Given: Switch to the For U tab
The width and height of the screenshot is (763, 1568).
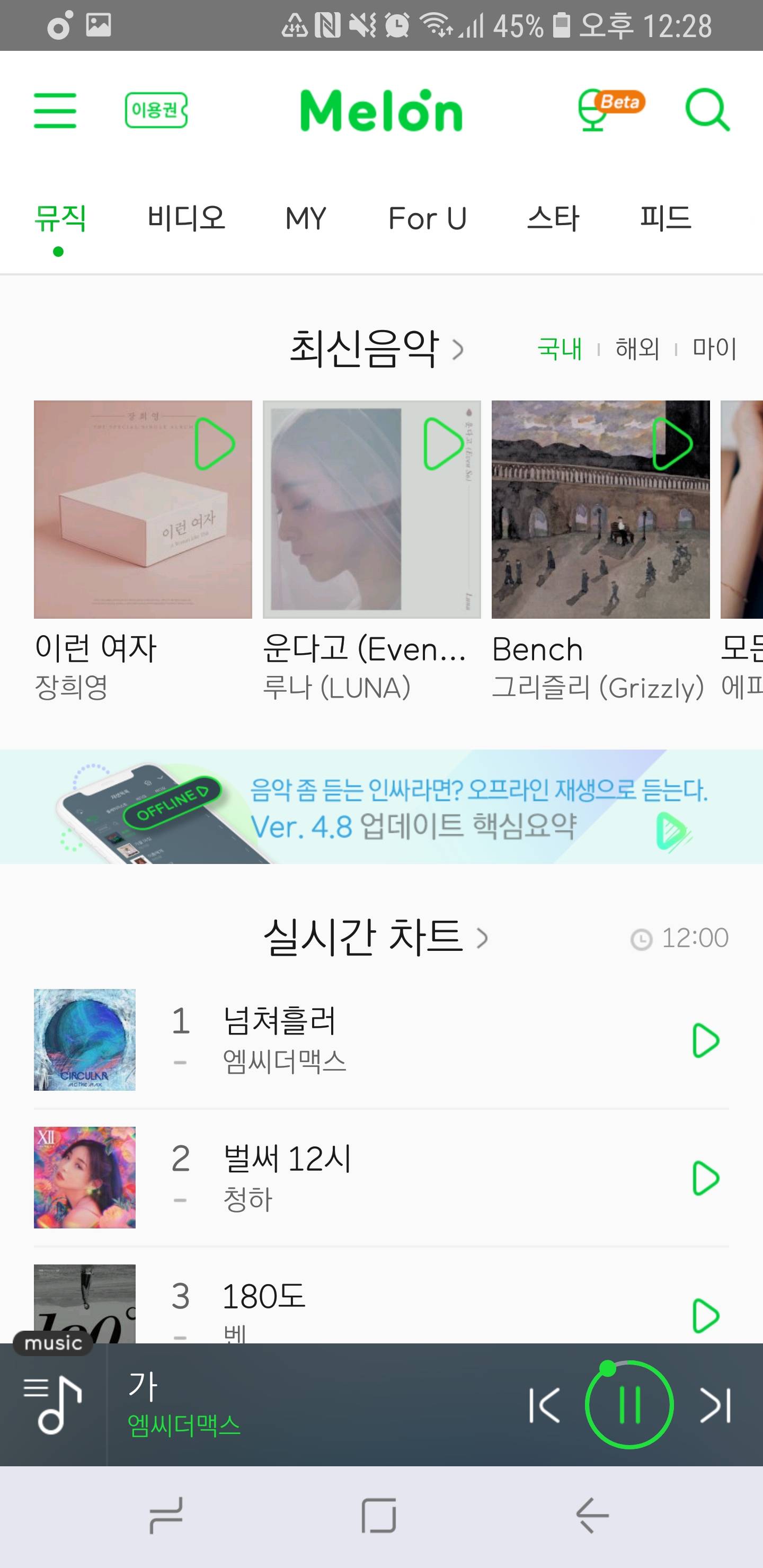Looking at the screenshot, I should pos(427,219).
